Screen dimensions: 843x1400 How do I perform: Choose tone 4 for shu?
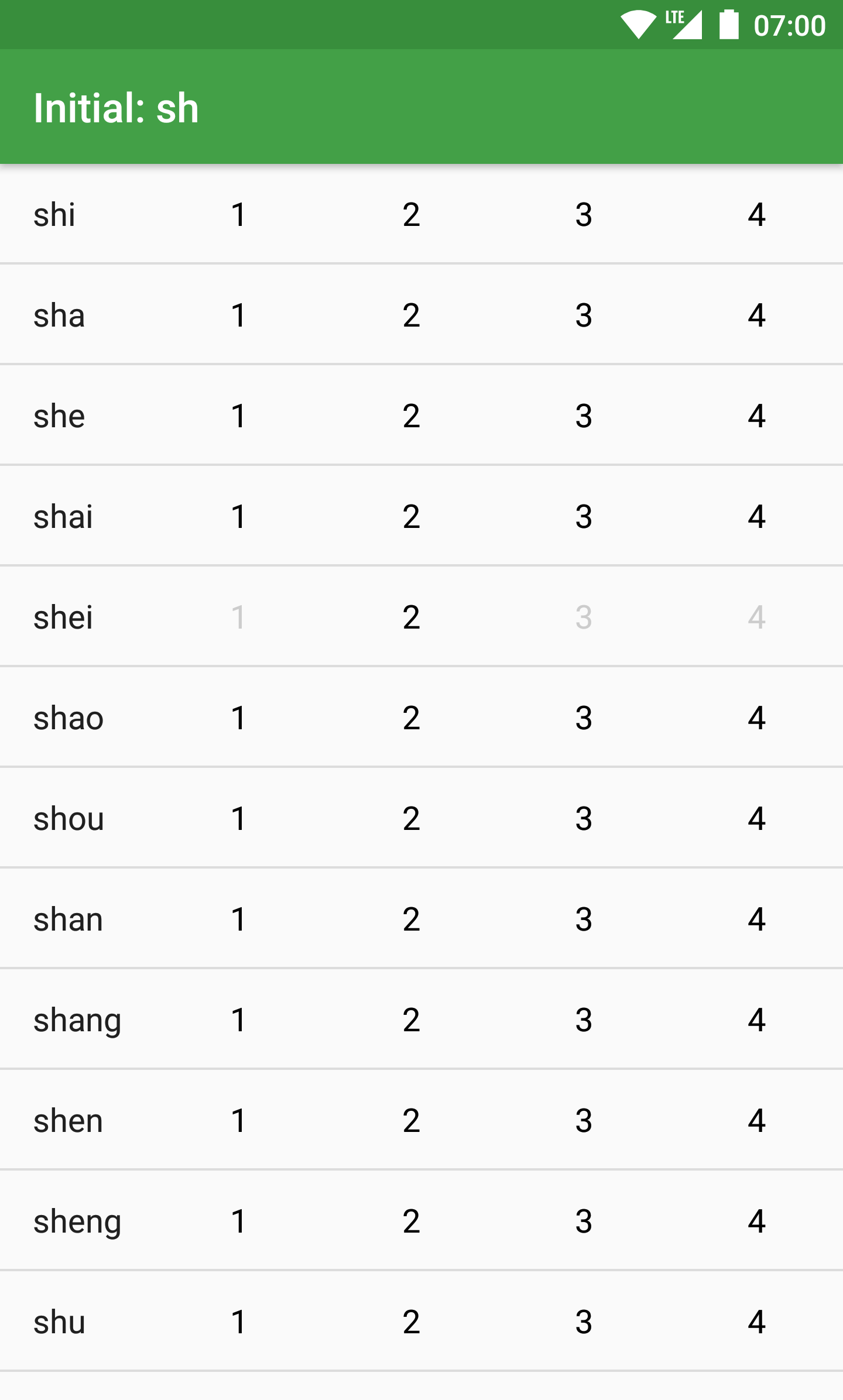pos(756,1322)
